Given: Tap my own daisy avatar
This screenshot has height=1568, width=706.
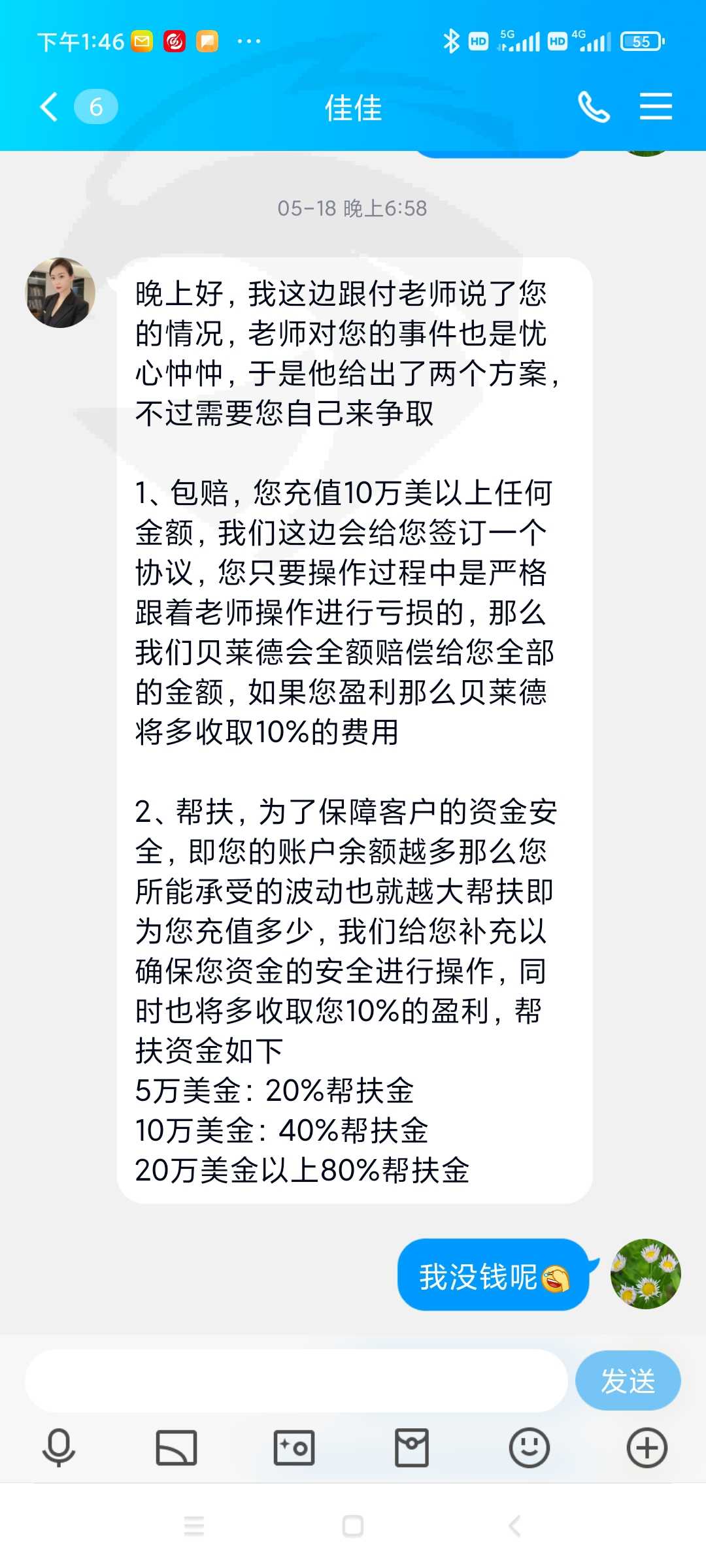Looking at the screenshot, I should coord(646,1274).
